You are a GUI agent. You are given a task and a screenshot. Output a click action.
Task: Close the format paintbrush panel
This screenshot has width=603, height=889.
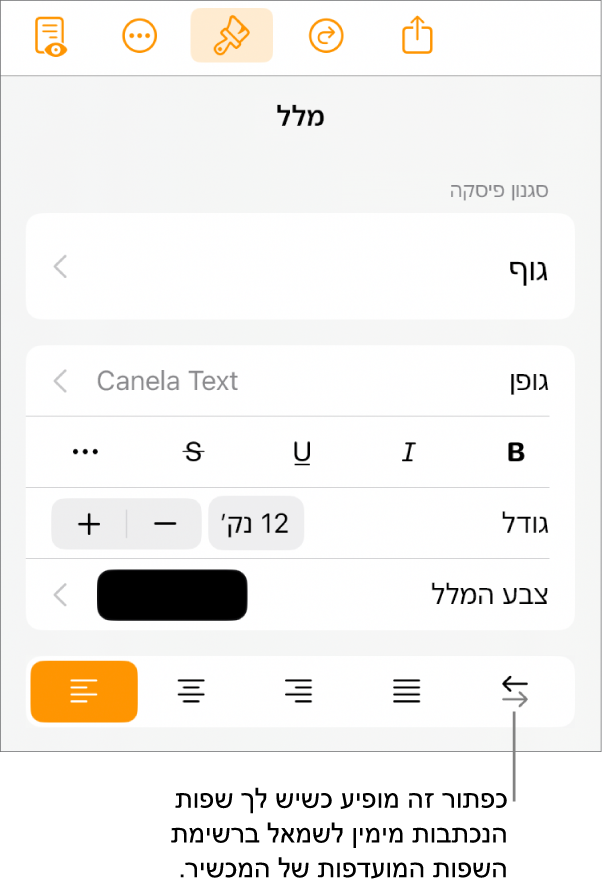tap(231, 37)
